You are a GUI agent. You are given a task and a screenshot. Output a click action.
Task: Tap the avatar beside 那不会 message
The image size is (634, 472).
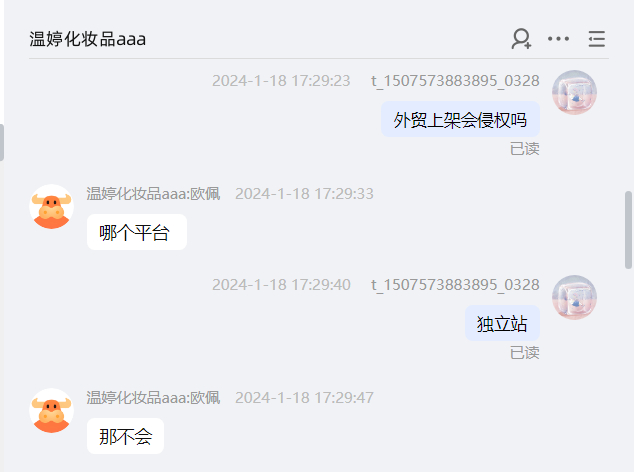pyautogui.click(x=51, y=411)
